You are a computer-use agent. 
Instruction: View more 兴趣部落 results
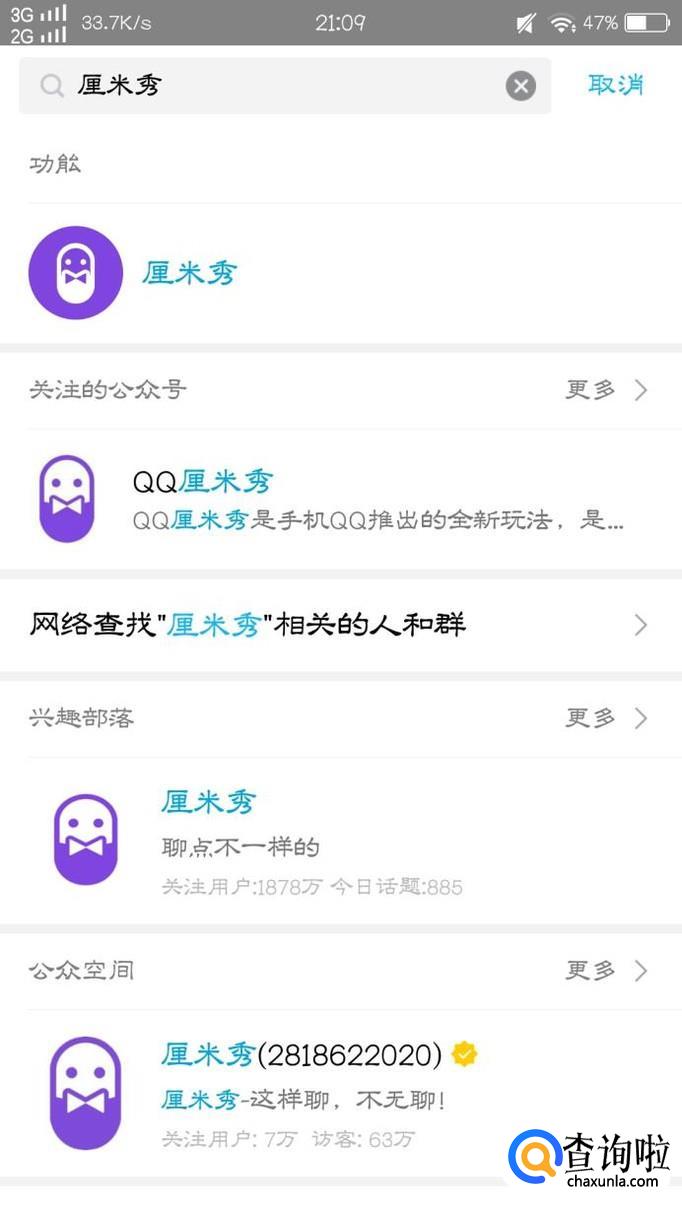(606, 718)
